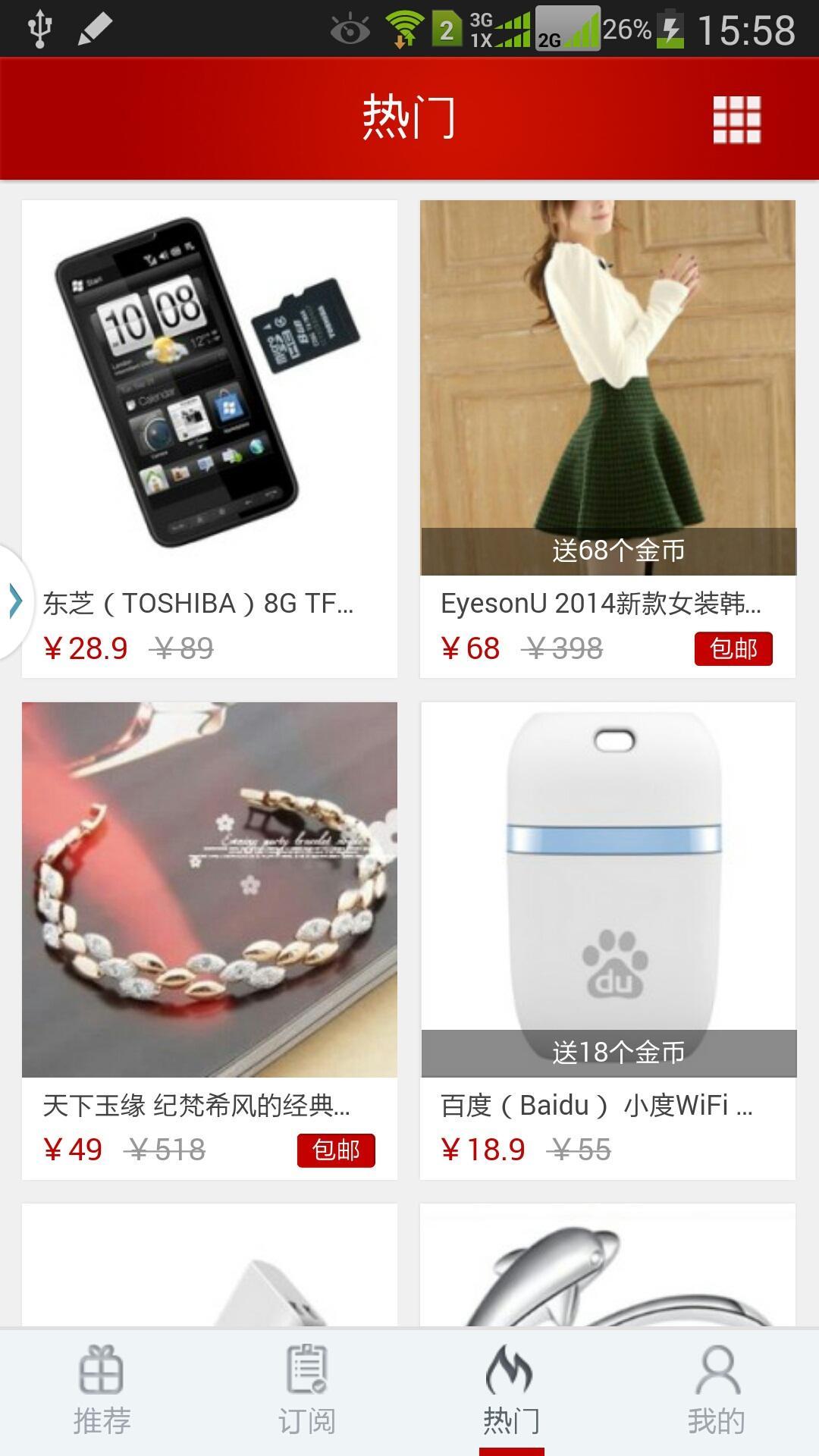View the Baidu 小度WiFi product
This screenshot has width=819, height=1456.
coord(607,940)
